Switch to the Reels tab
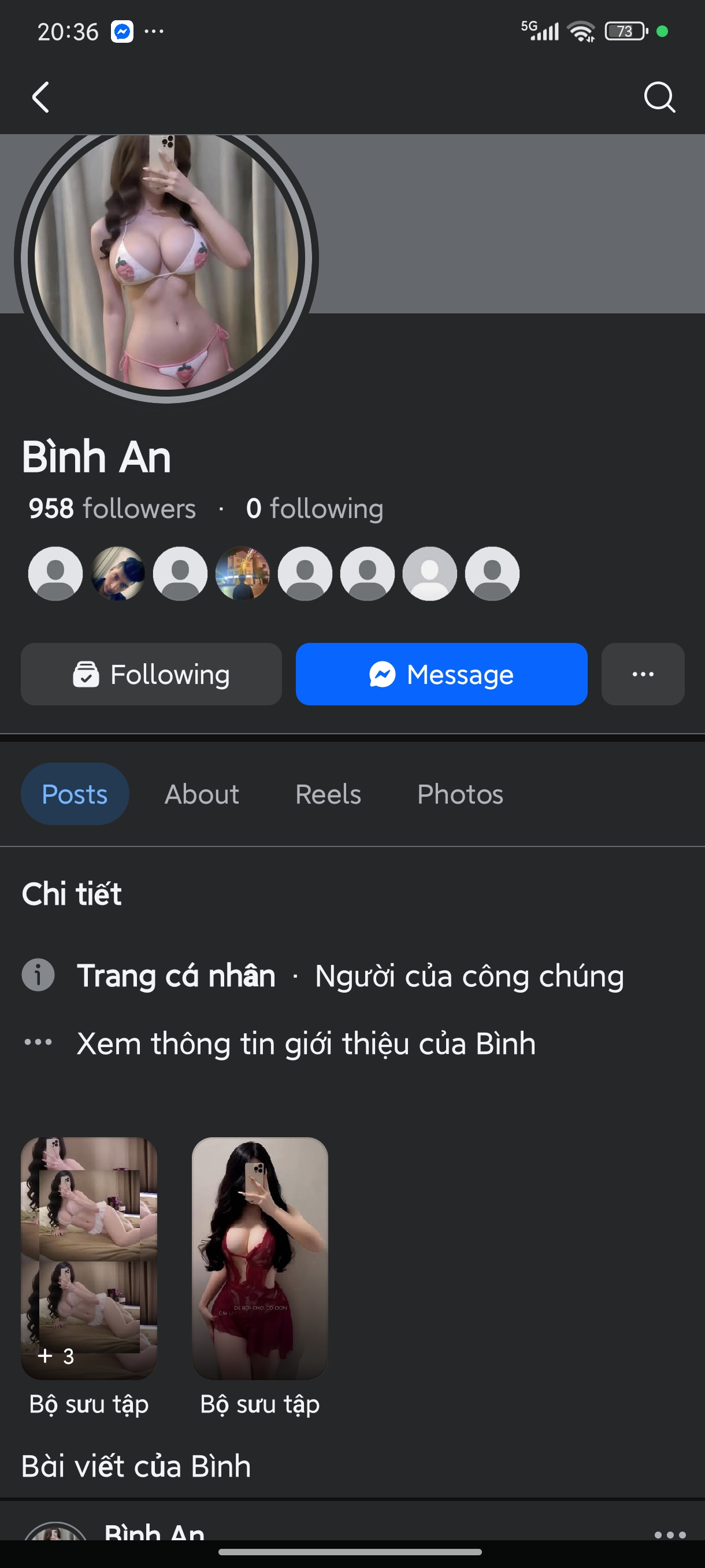Viewport: 705px width, 1568px height. [328, 794]
